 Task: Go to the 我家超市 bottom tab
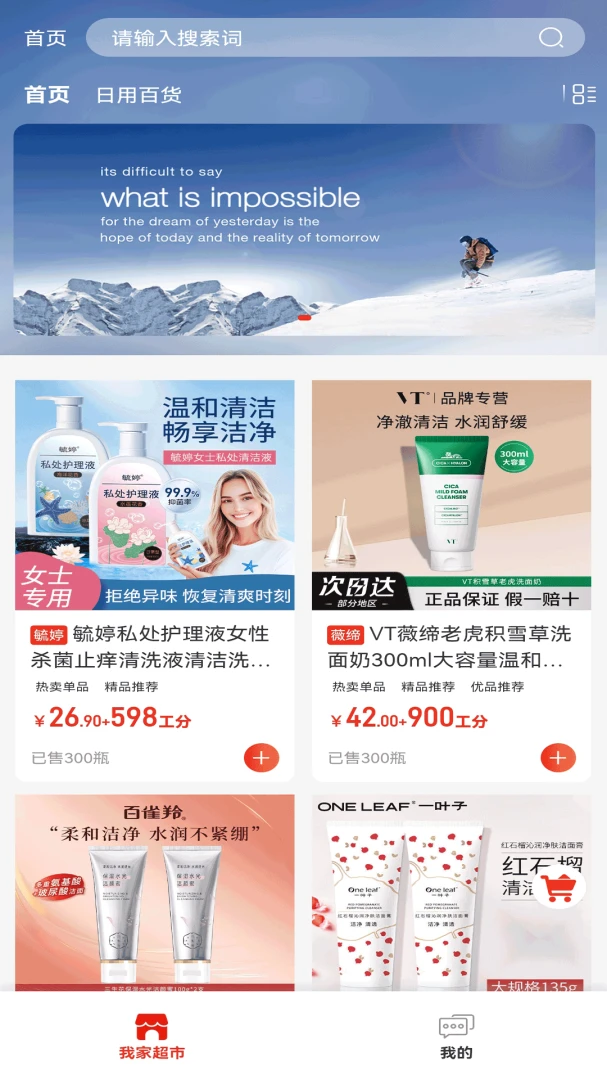coord(152,1036)
